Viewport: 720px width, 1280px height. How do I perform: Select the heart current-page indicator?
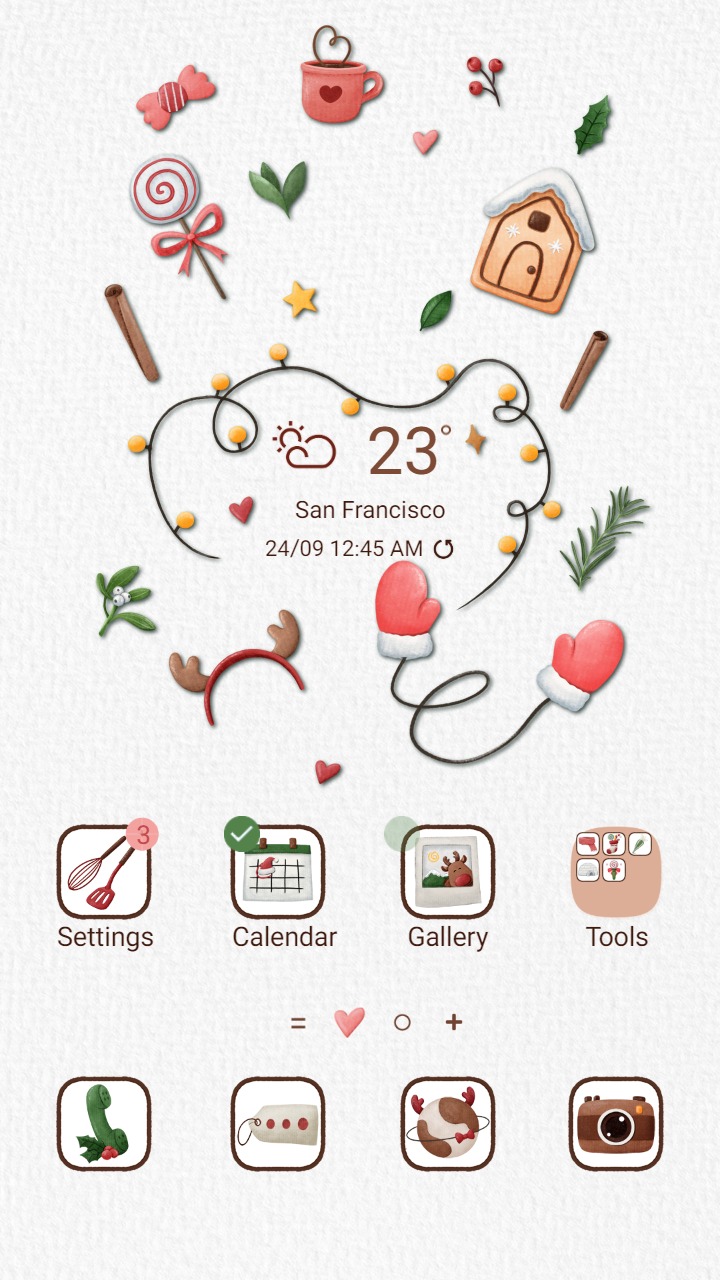click(348, 1022)
